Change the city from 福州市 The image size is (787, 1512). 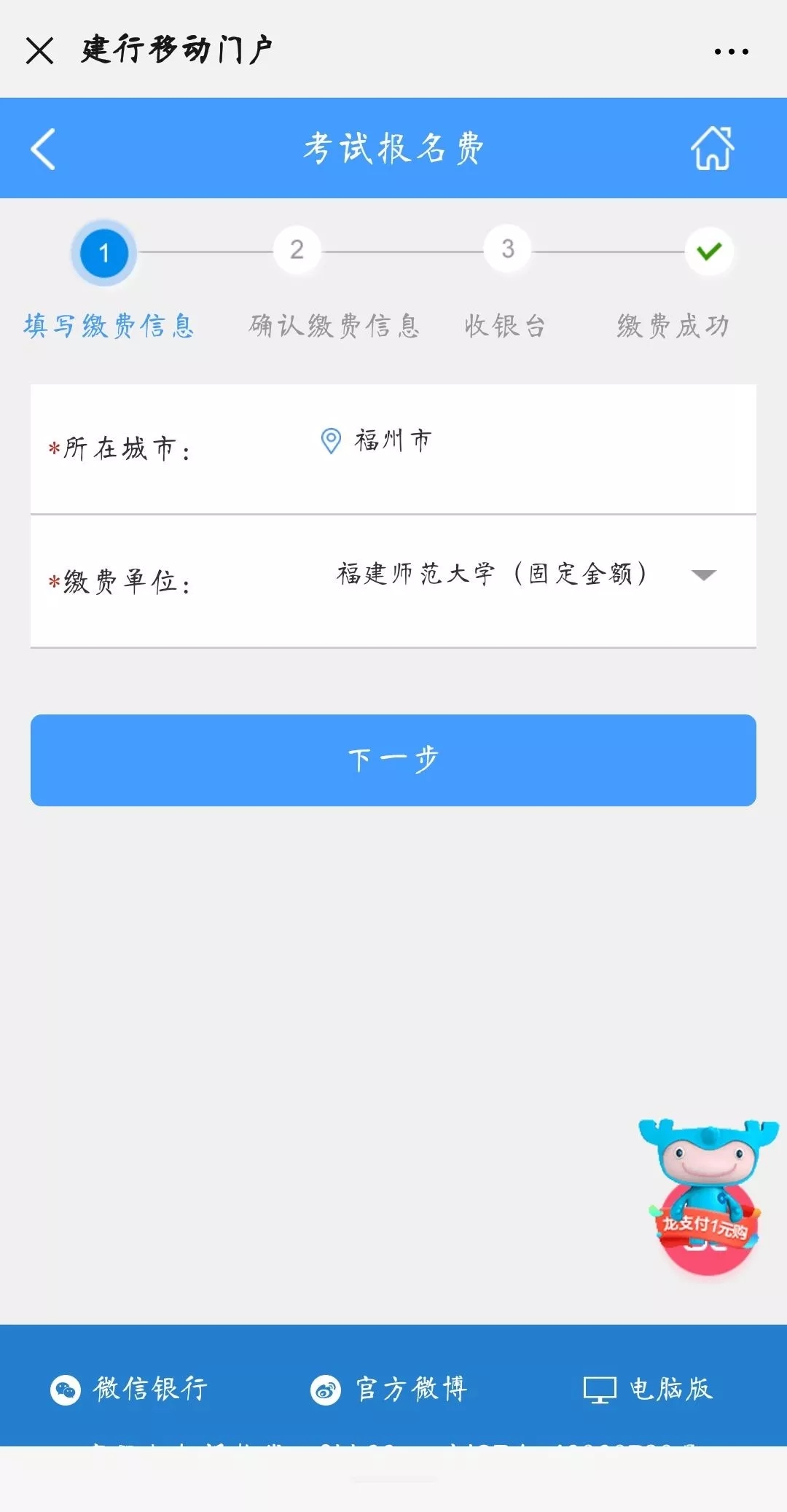(x=377, y=441)
